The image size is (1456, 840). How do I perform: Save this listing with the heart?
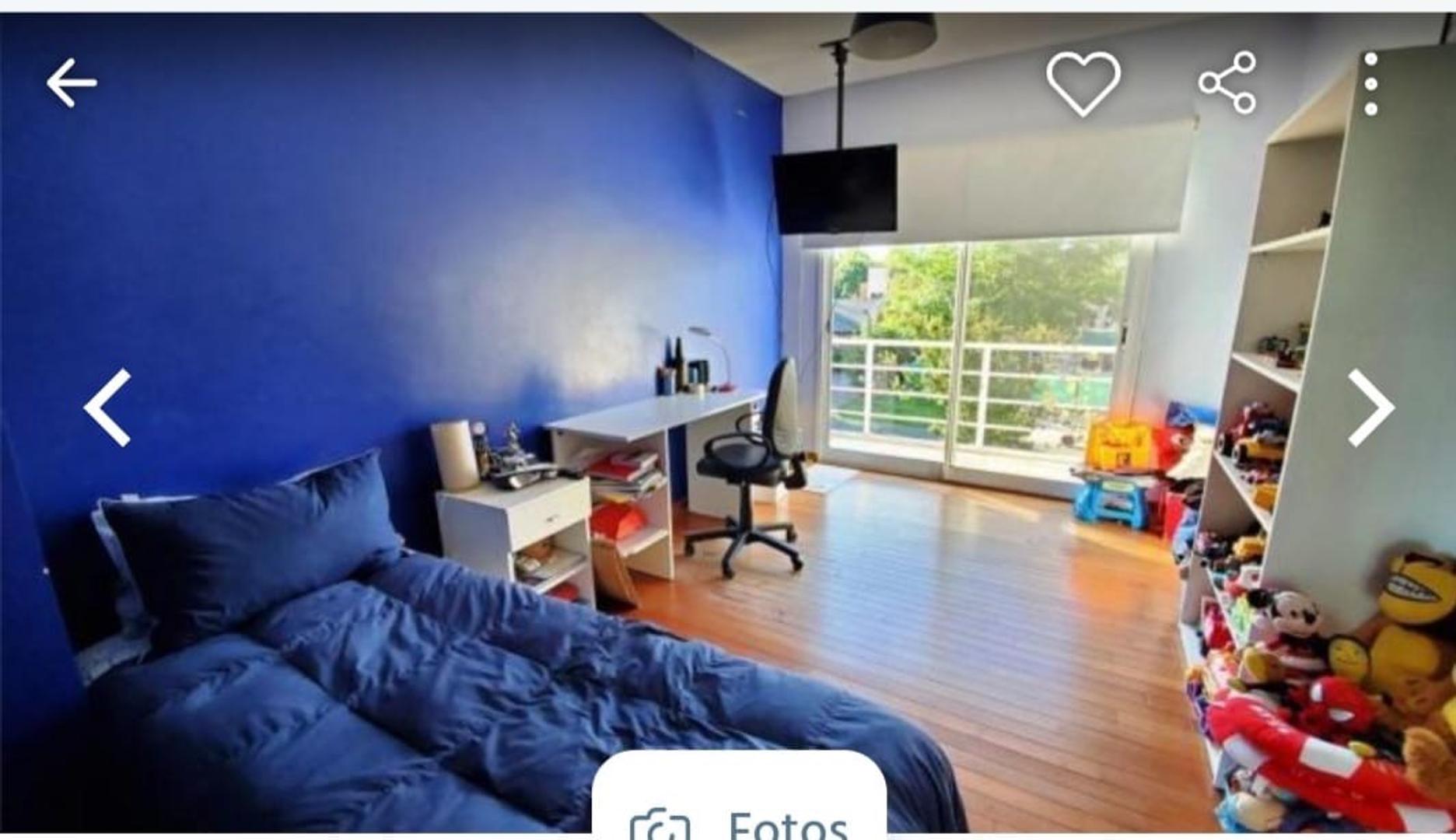[x=1083, y=82]
